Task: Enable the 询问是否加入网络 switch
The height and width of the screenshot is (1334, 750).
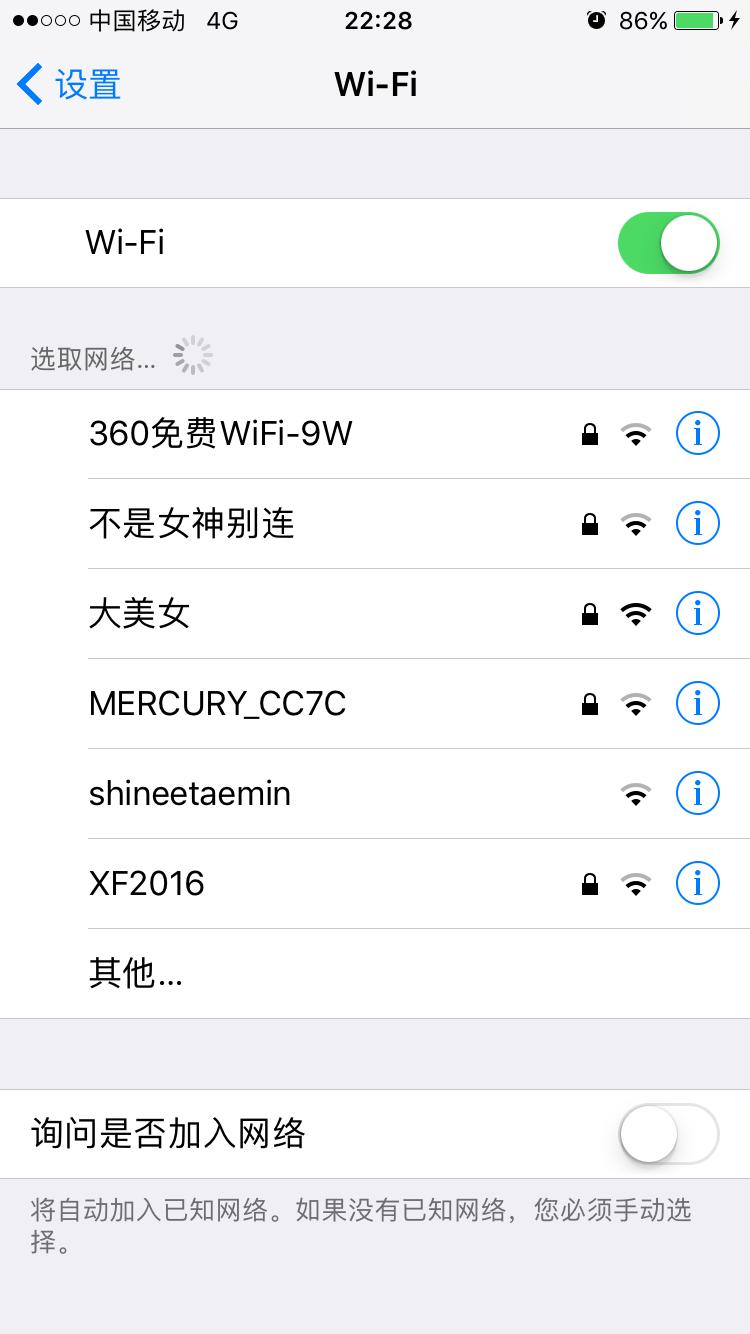Action: [667, 1135]
